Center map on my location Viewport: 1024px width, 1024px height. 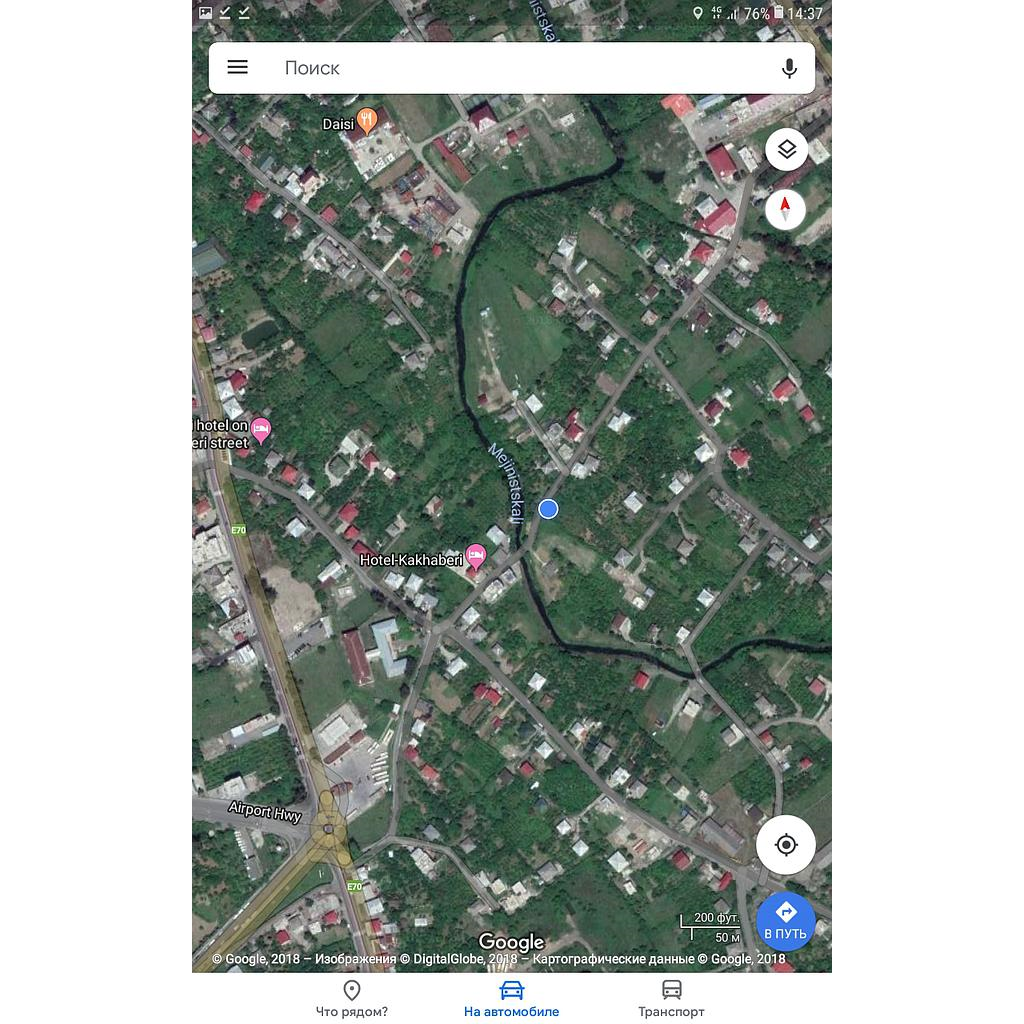coord(786,845)
